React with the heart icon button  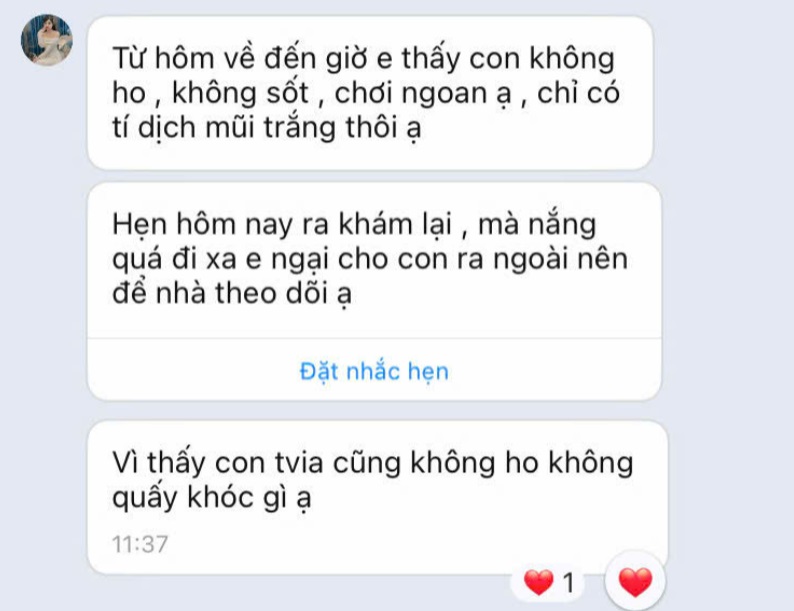click(x=635, y=581)
